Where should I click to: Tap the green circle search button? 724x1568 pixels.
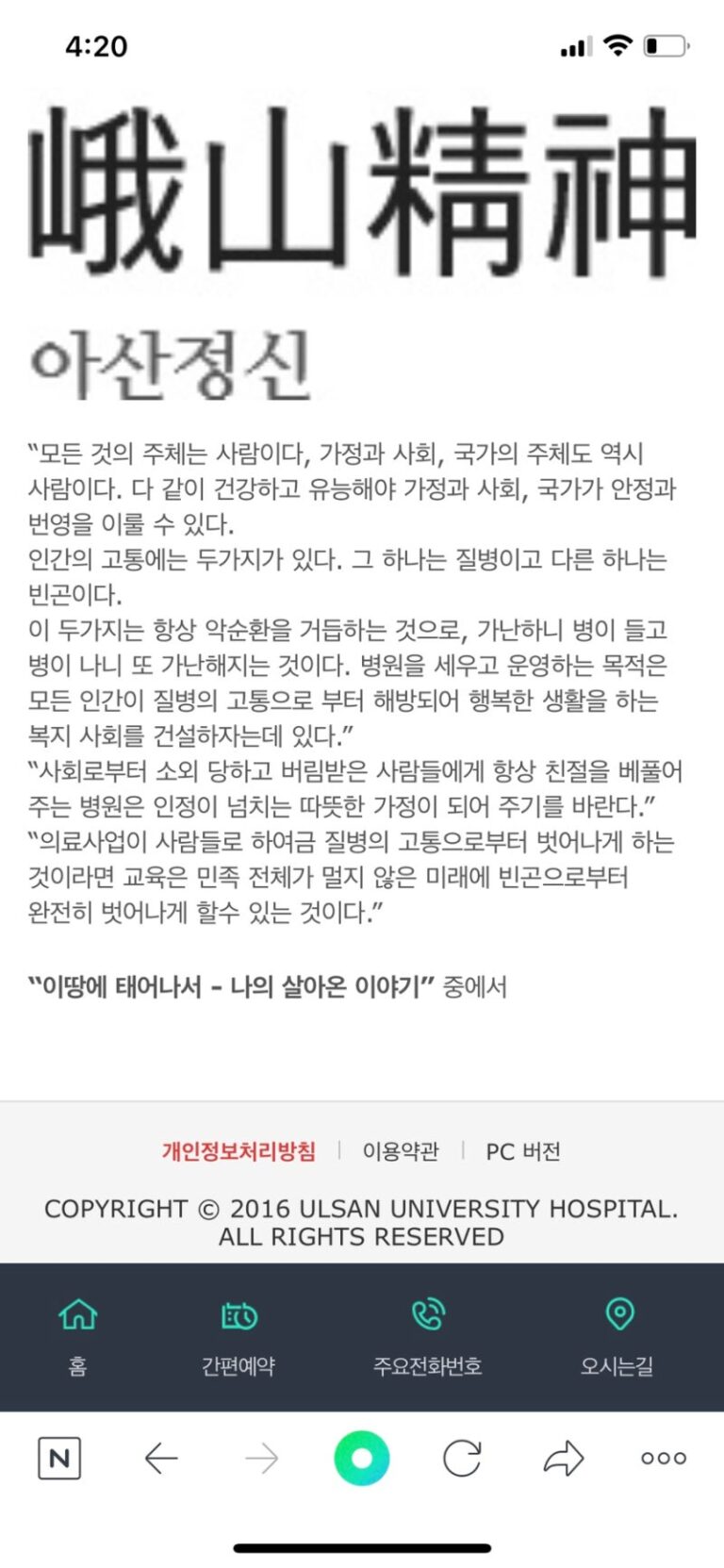(x=361, y=1459)
